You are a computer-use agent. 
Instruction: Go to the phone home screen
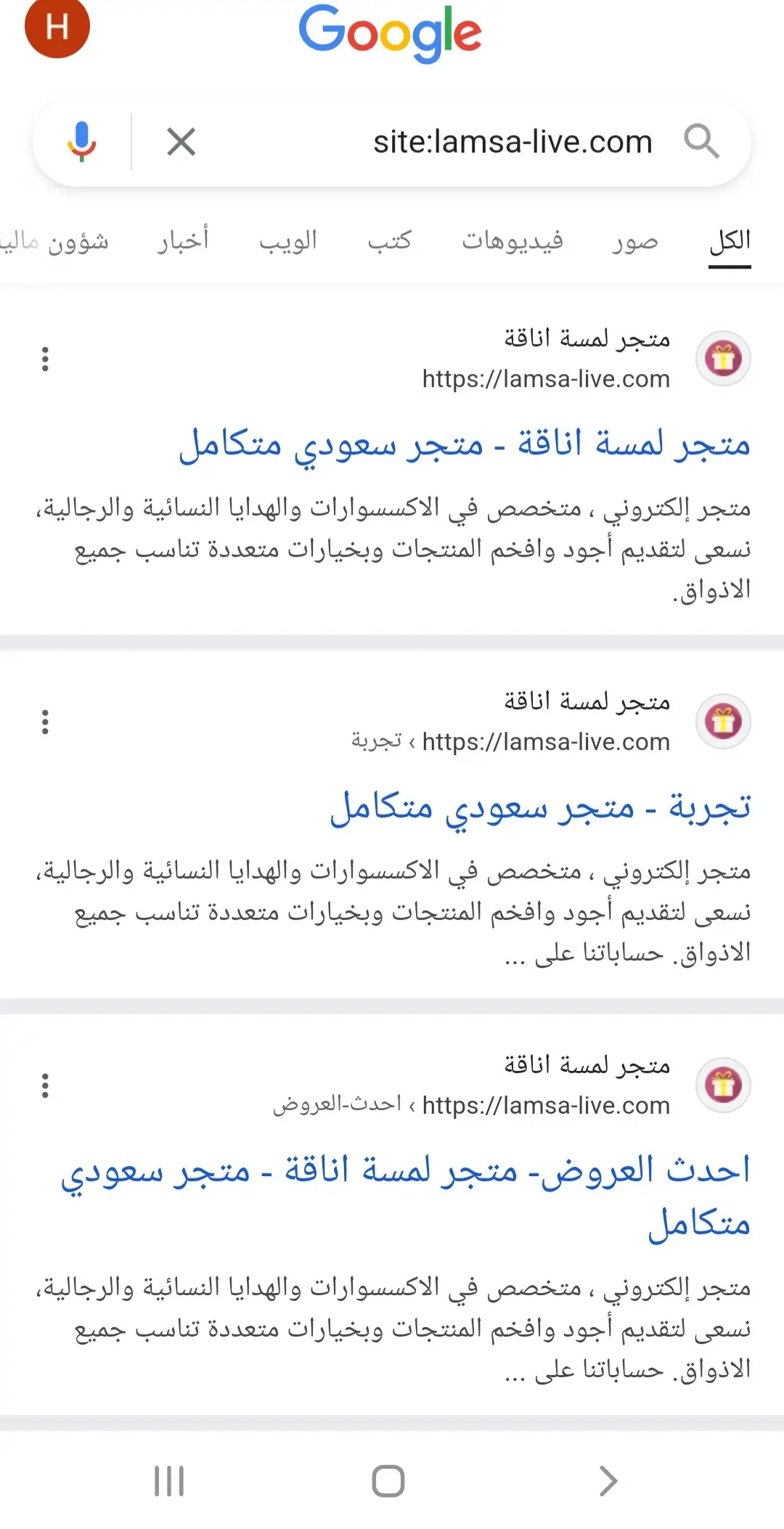tap(388, 1481)
